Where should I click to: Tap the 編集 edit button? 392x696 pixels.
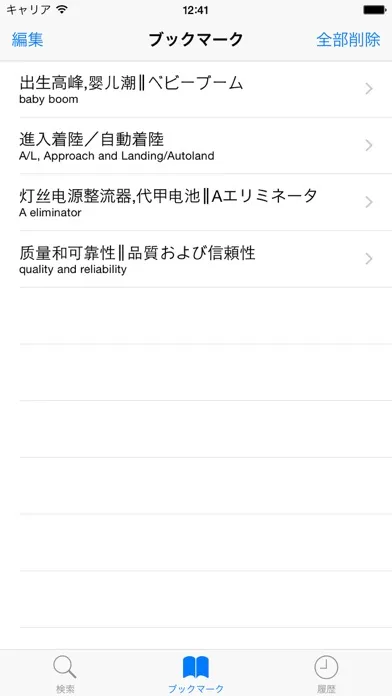pyautogui.click(x=28, y=40)
